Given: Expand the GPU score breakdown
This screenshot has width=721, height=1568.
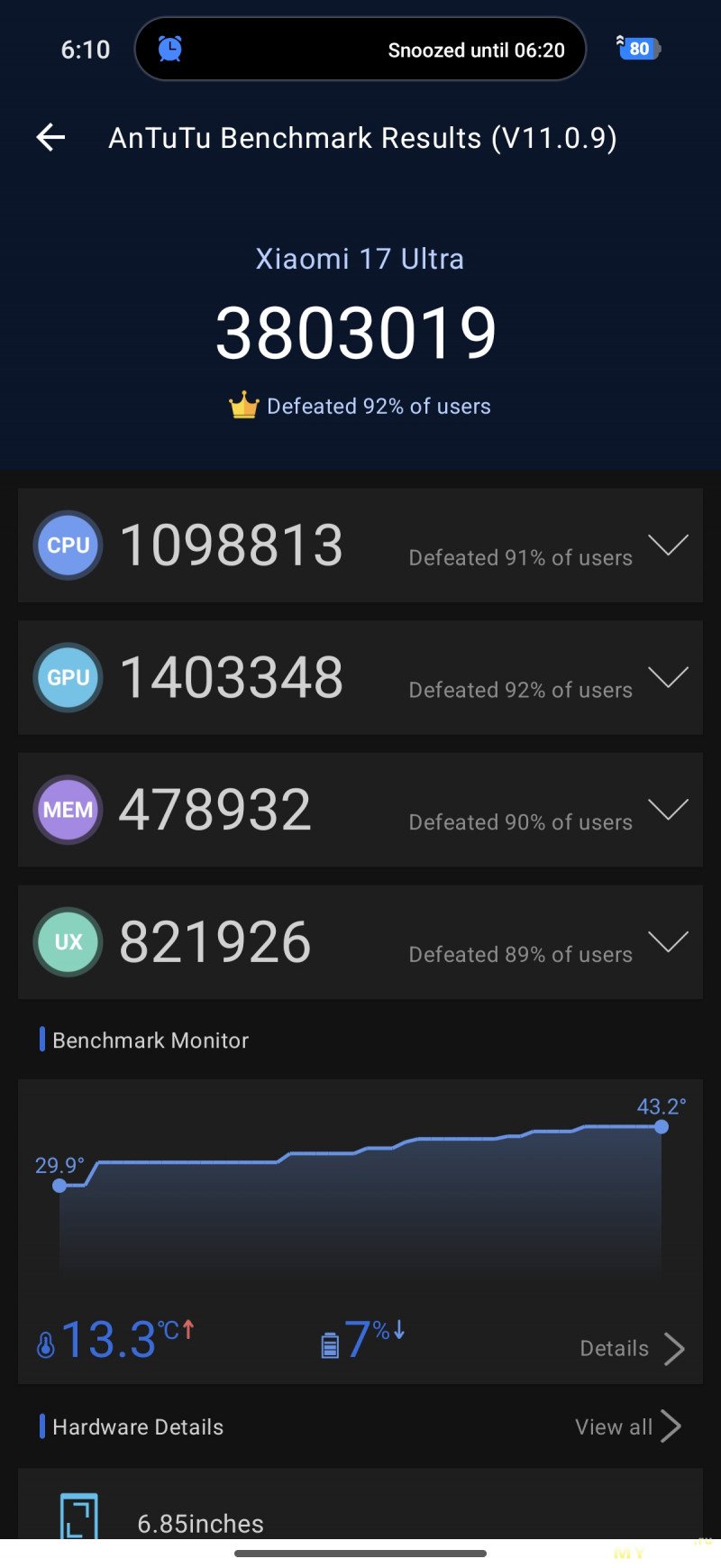Looking at the screenshot, I should click(668, 677).
